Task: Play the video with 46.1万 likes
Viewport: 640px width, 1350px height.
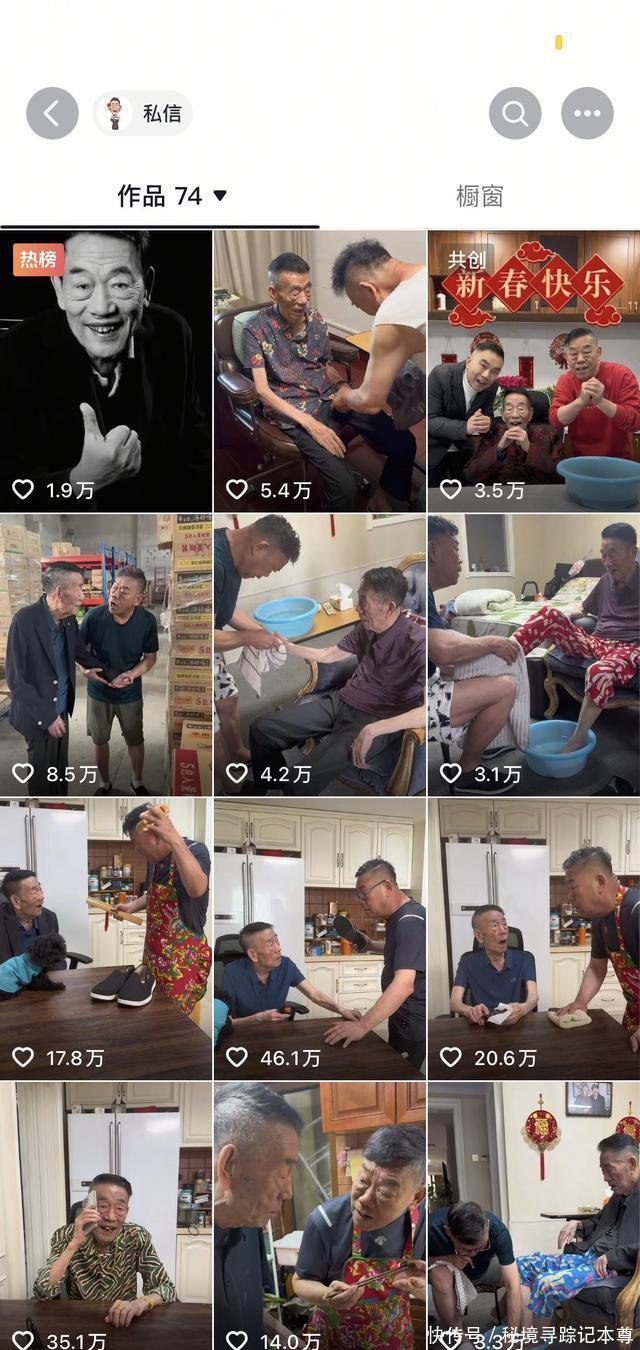Action: tap(319, 938)
